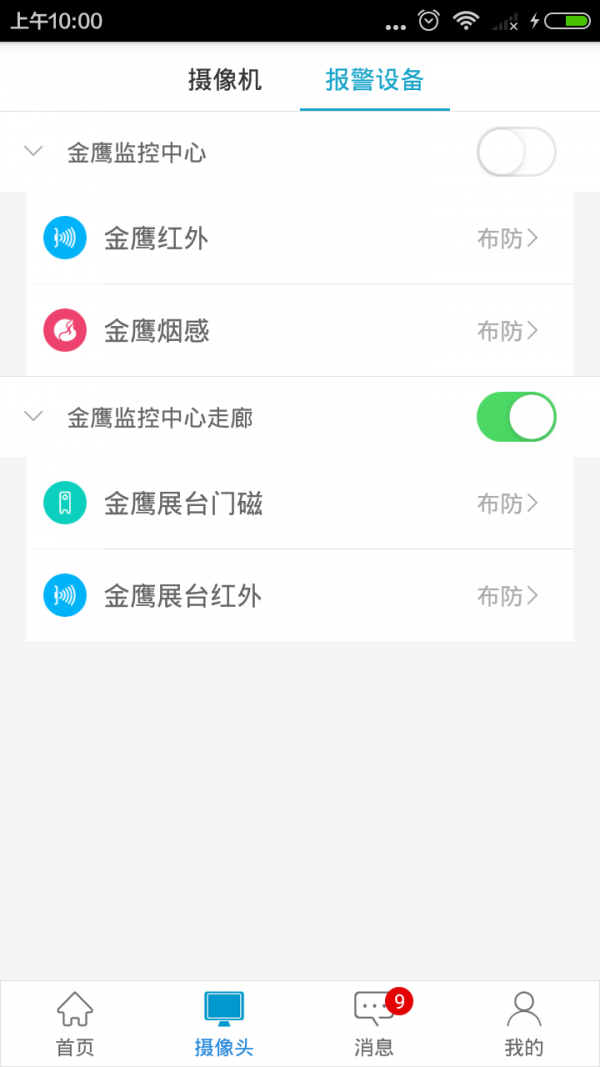Select the 报警设备 tab
The width and height of the screenshot is (600, 1067).
click(375, 80)
